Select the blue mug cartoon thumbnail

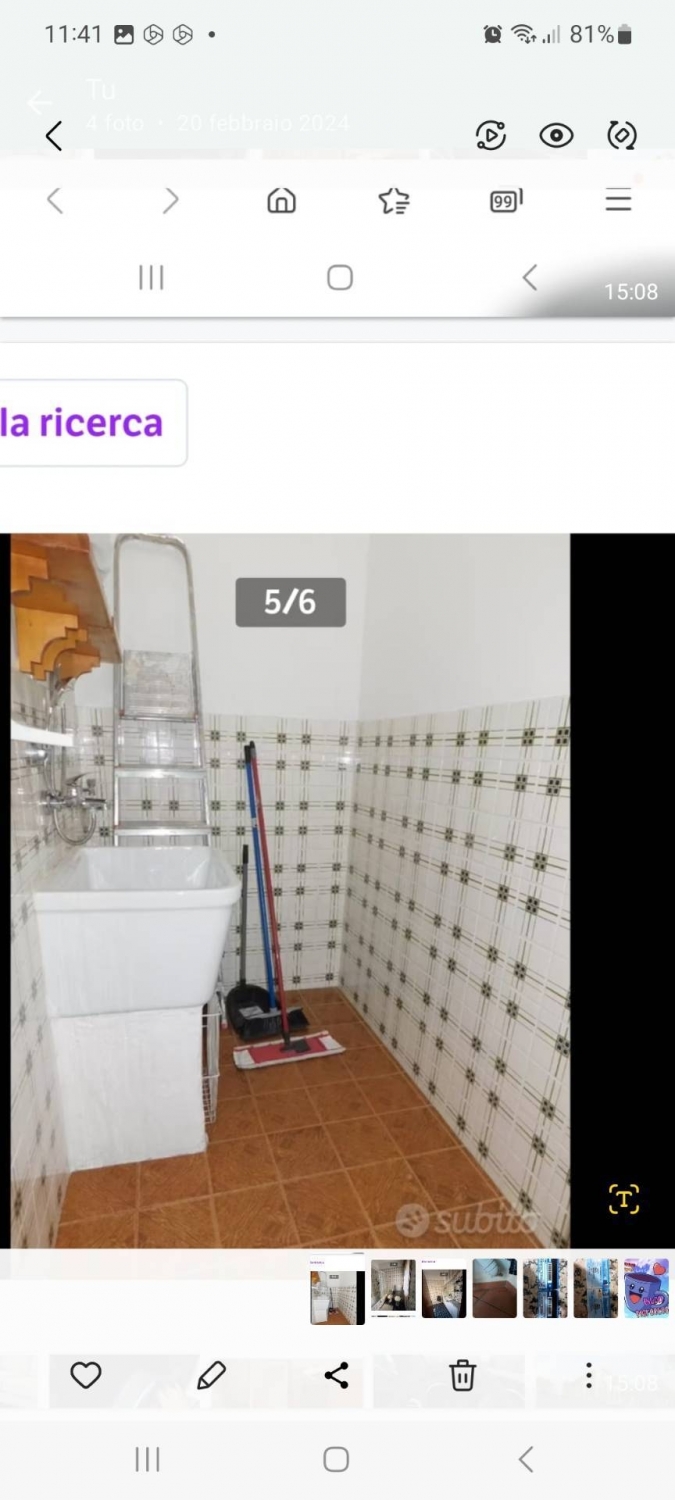[646, 1288]
